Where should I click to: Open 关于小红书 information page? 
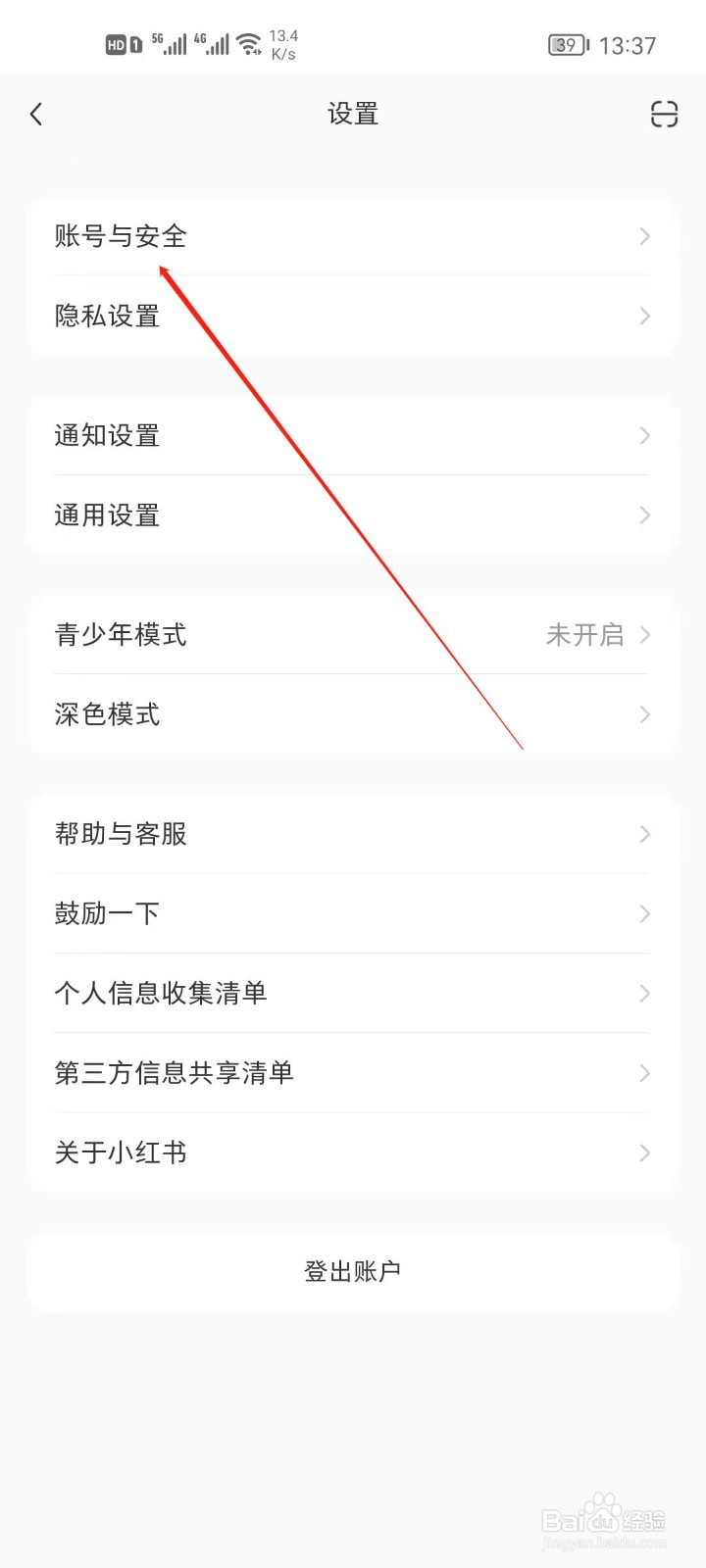[353, 1152]
